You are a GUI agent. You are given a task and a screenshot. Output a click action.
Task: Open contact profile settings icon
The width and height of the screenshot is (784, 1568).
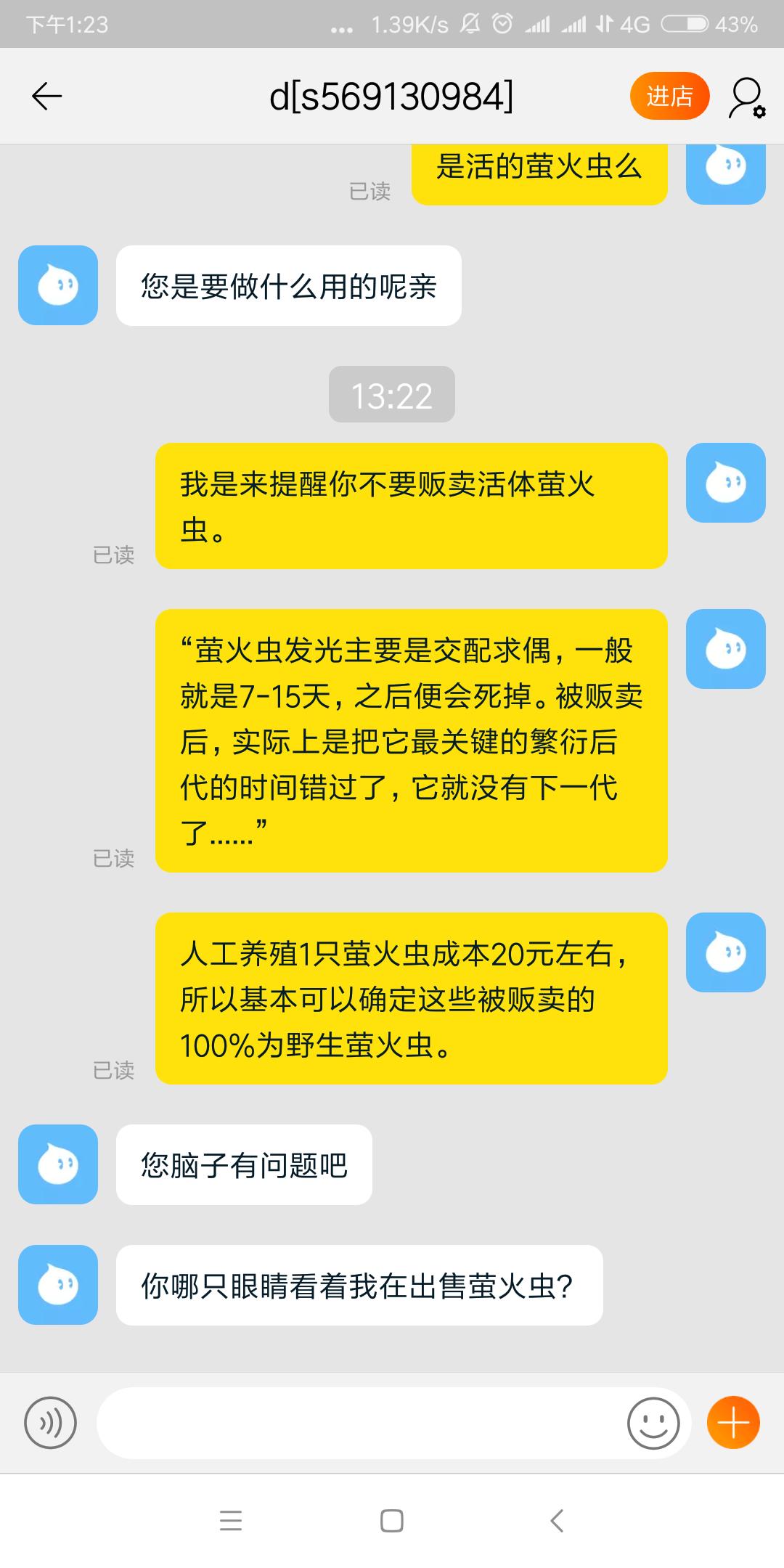click(747, 97)
